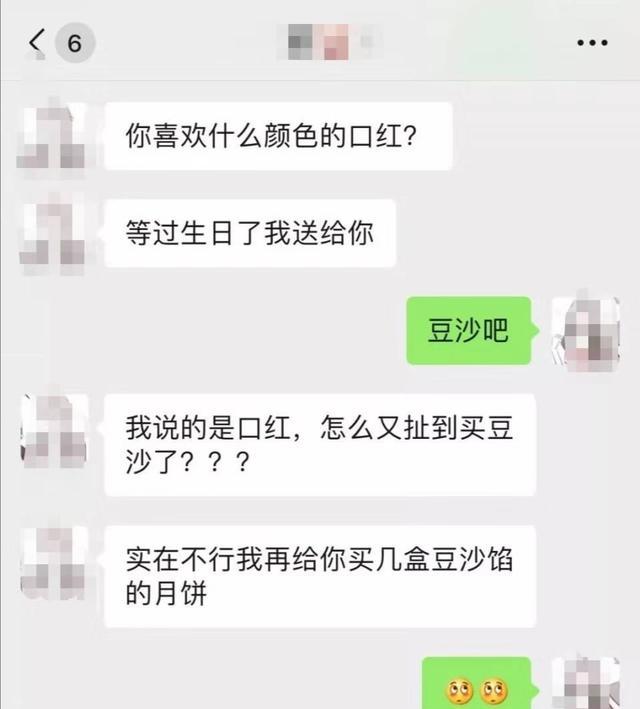The image size is (640, 709).
Task: Tap the sender avatar beside 你喜欢什么颜色的口红
Action: [x=52, y=136]
